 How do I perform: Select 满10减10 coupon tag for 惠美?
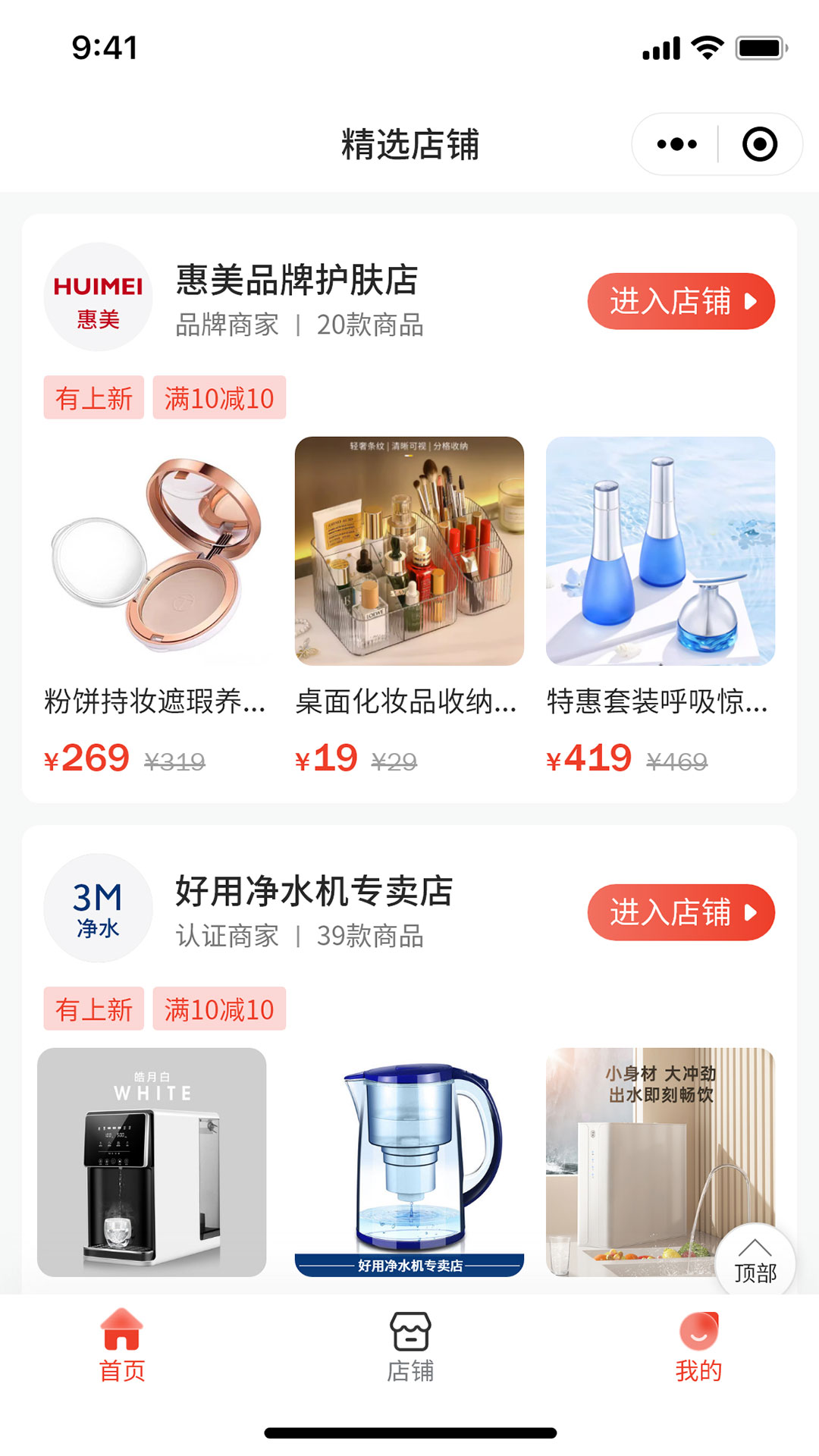[221, 397]
